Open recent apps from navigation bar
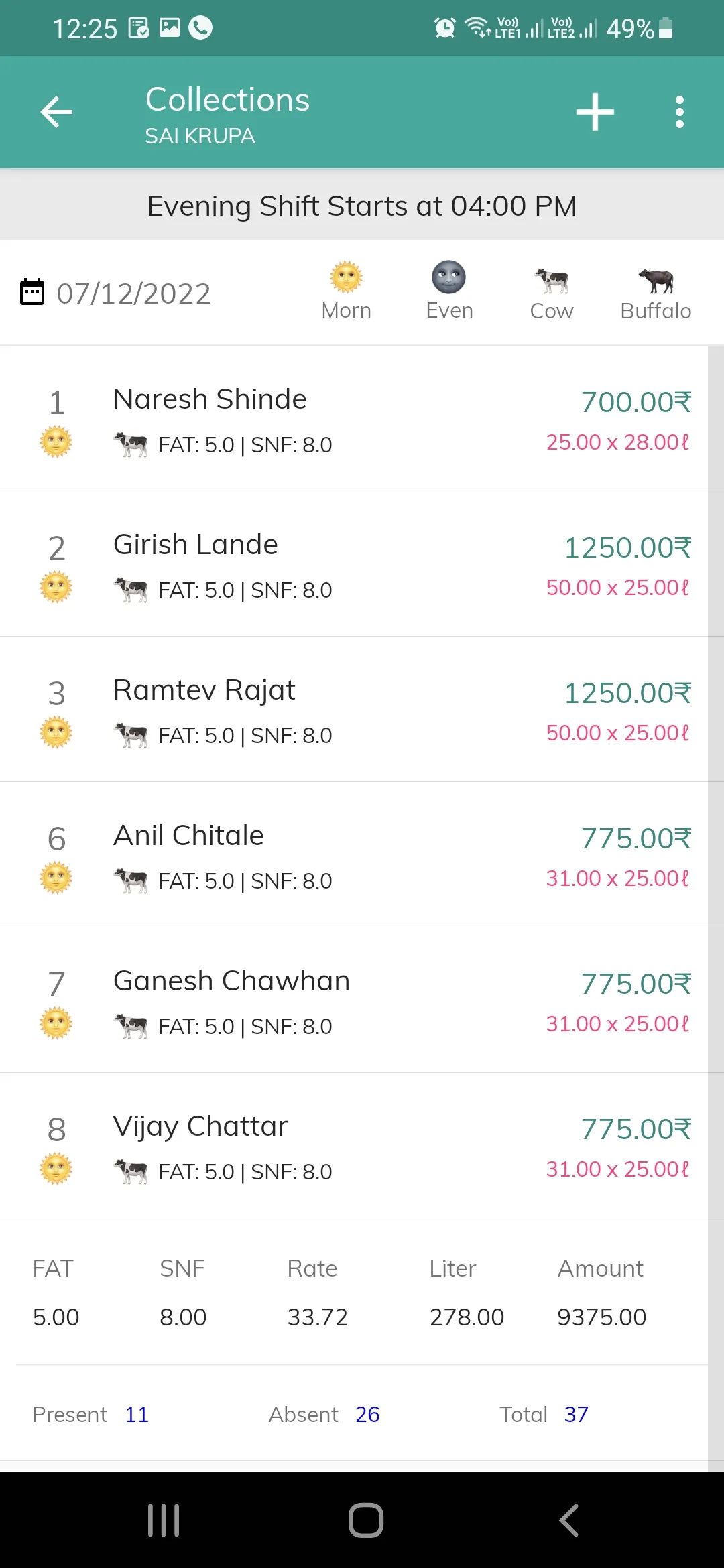Image resolution: width=724 pixels, height=1568 pixels. (164, 1520)
